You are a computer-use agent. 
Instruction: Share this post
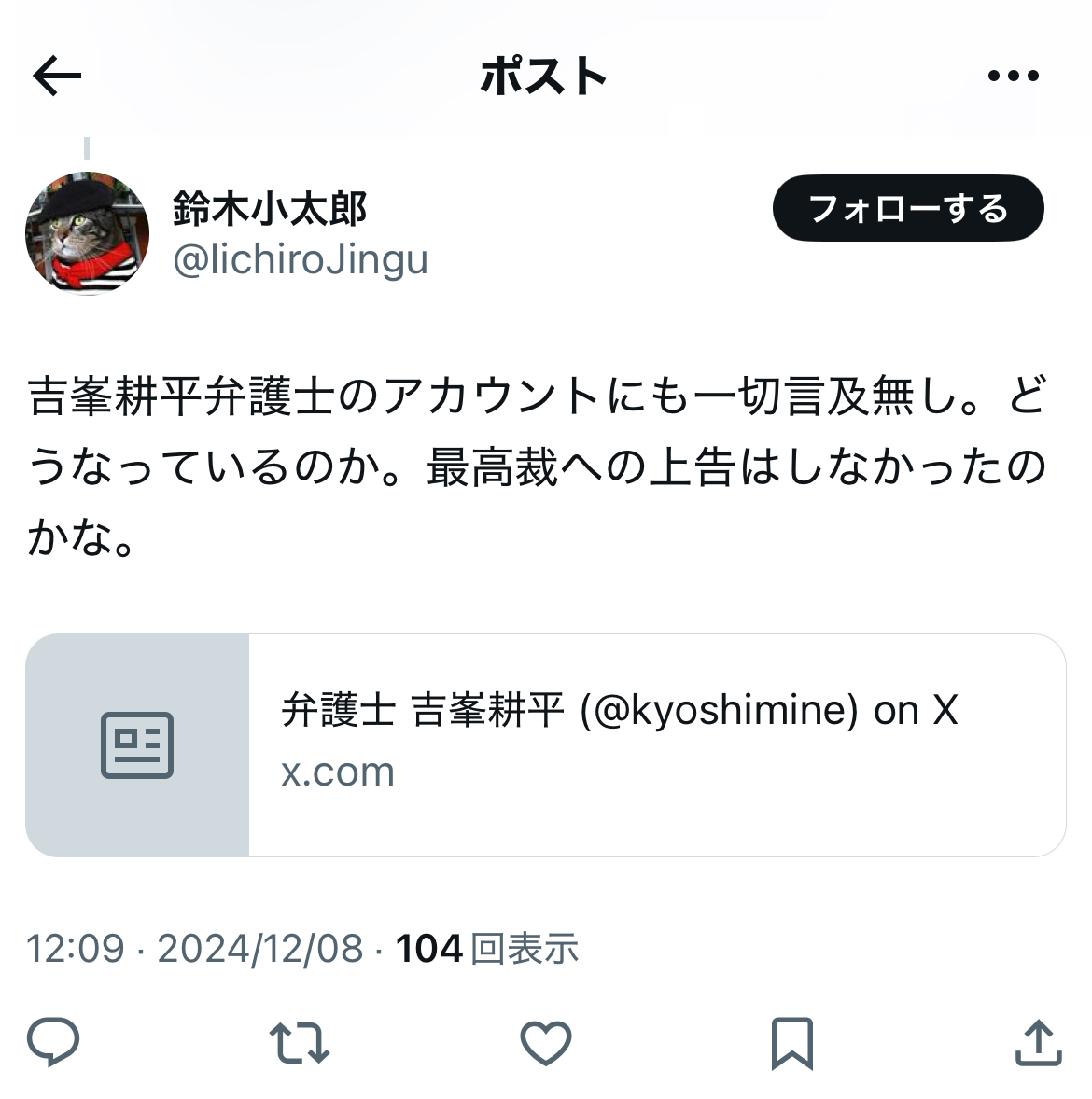pos(1038,1042)
